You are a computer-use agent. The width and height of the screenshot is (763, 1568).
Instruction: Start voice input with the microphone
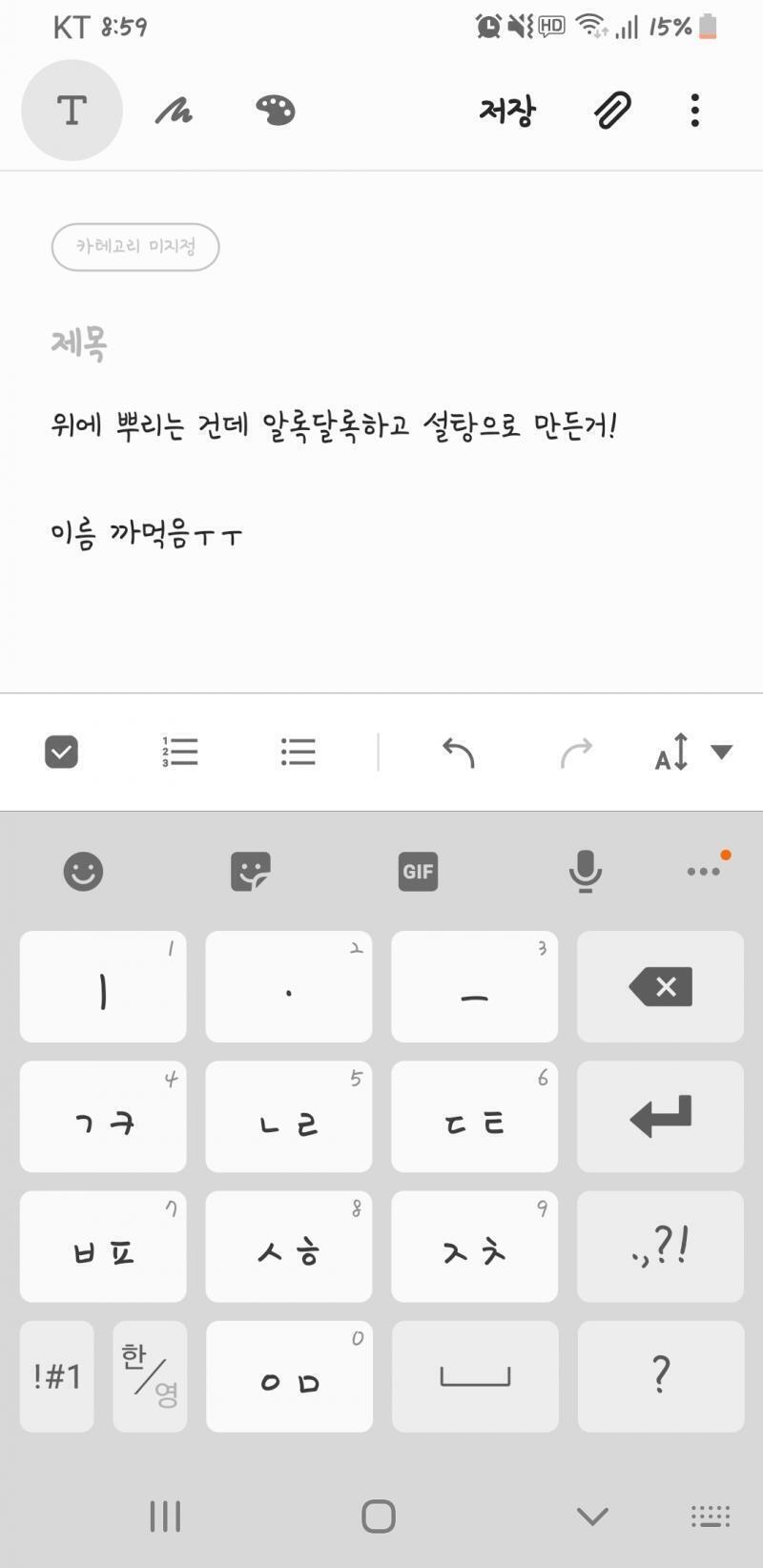[585, 871]
